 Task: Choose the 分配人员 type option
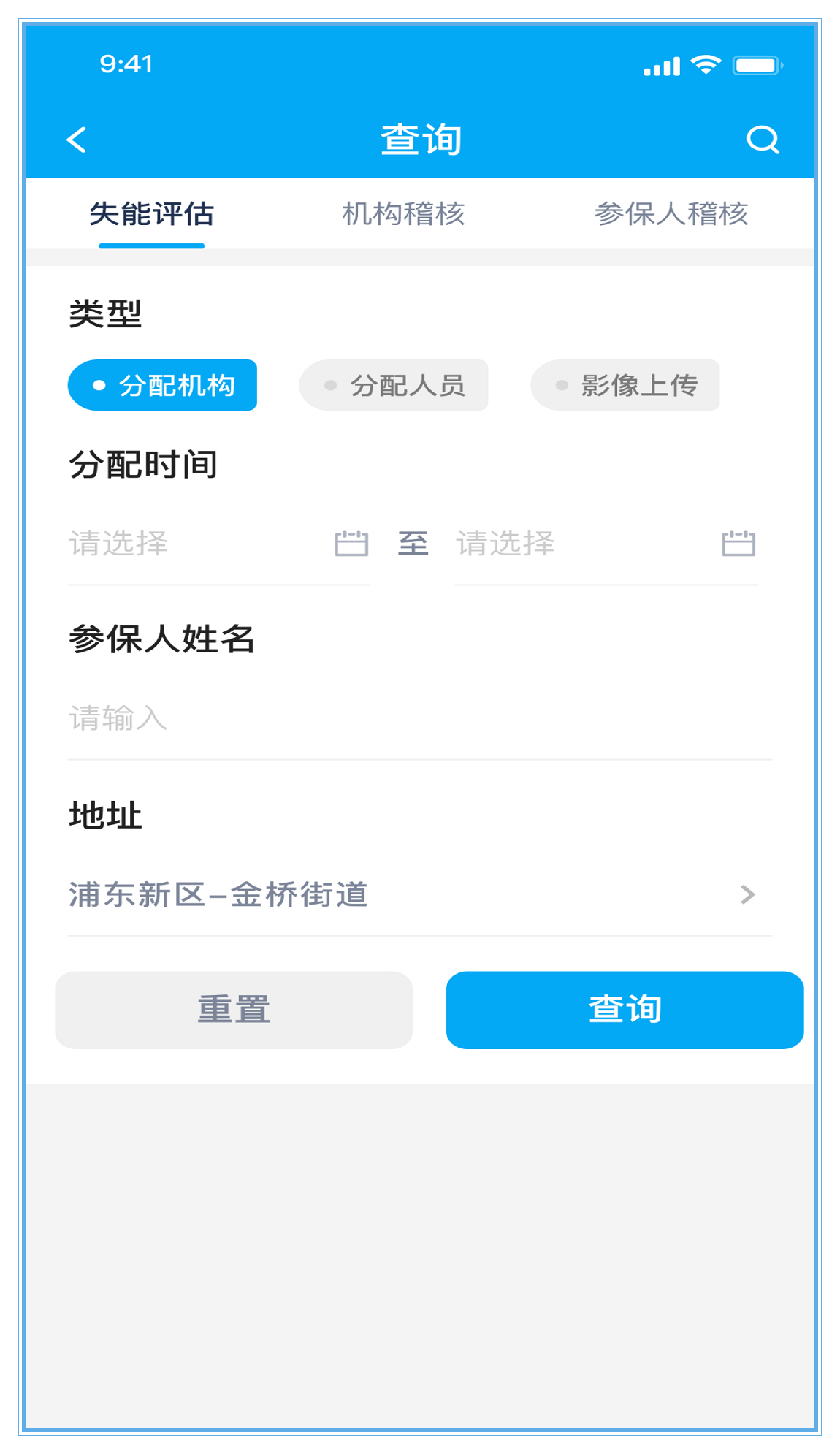click(x=393, y=385)
